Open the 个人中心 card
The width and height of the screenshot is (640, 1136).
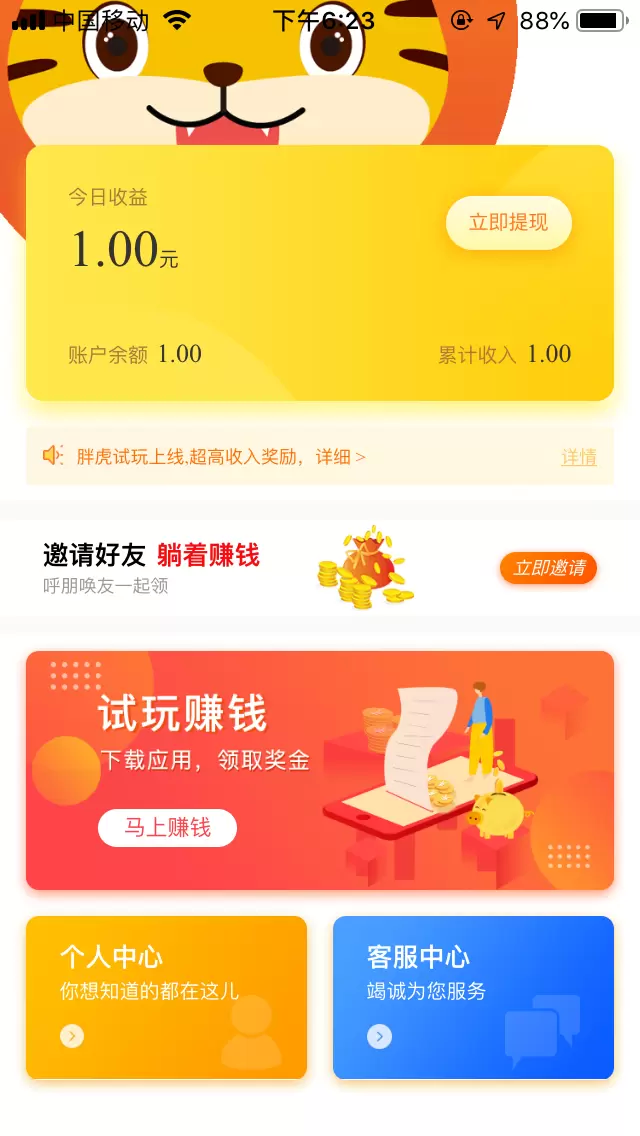coord(166,997)
